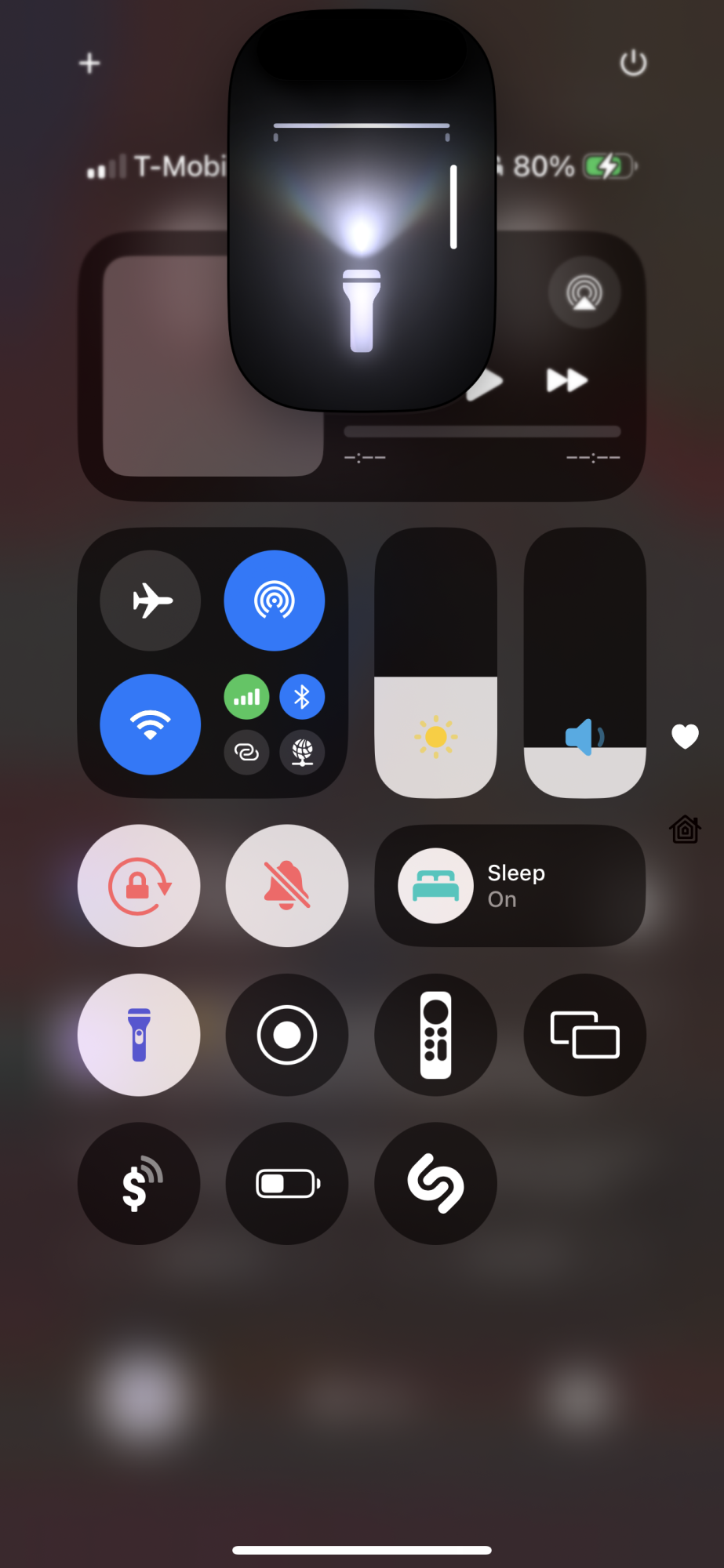This screenshot has height=1568, width=724.
Task: Skip forward to next track
Action: [566, 380]
